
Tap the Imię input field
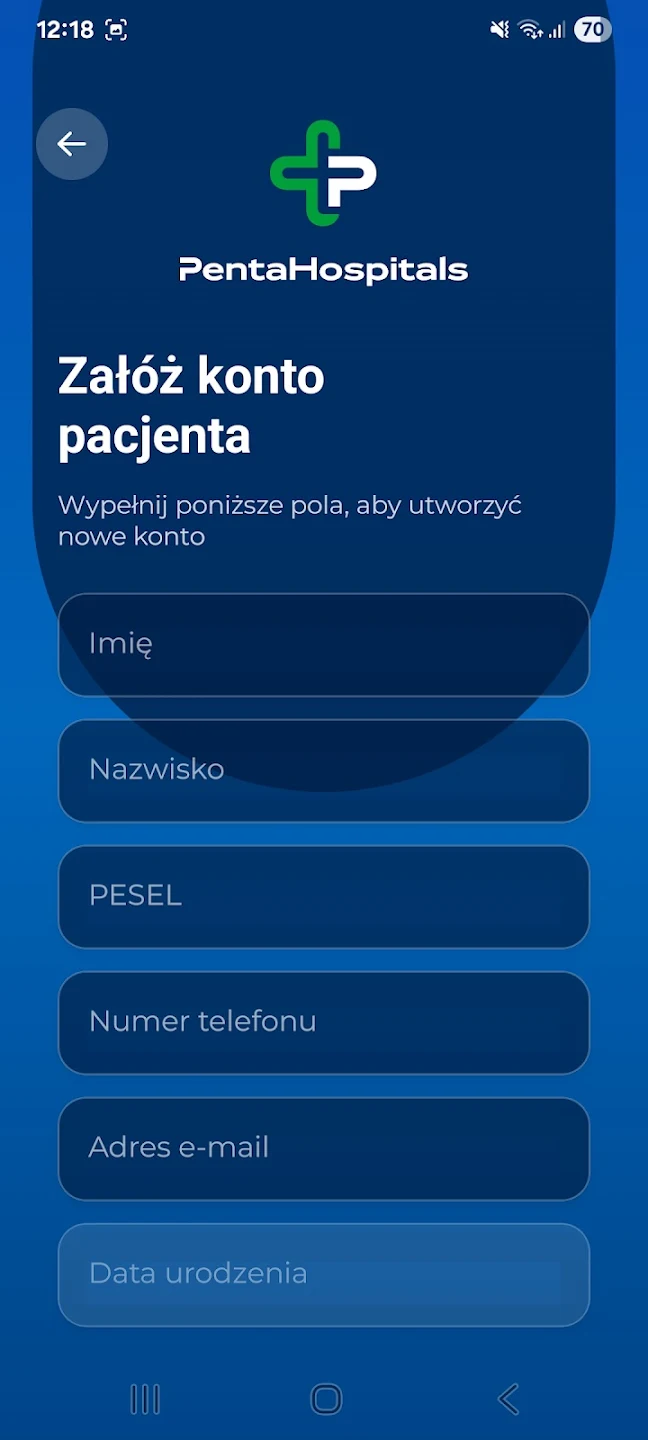tap(323, 644)
